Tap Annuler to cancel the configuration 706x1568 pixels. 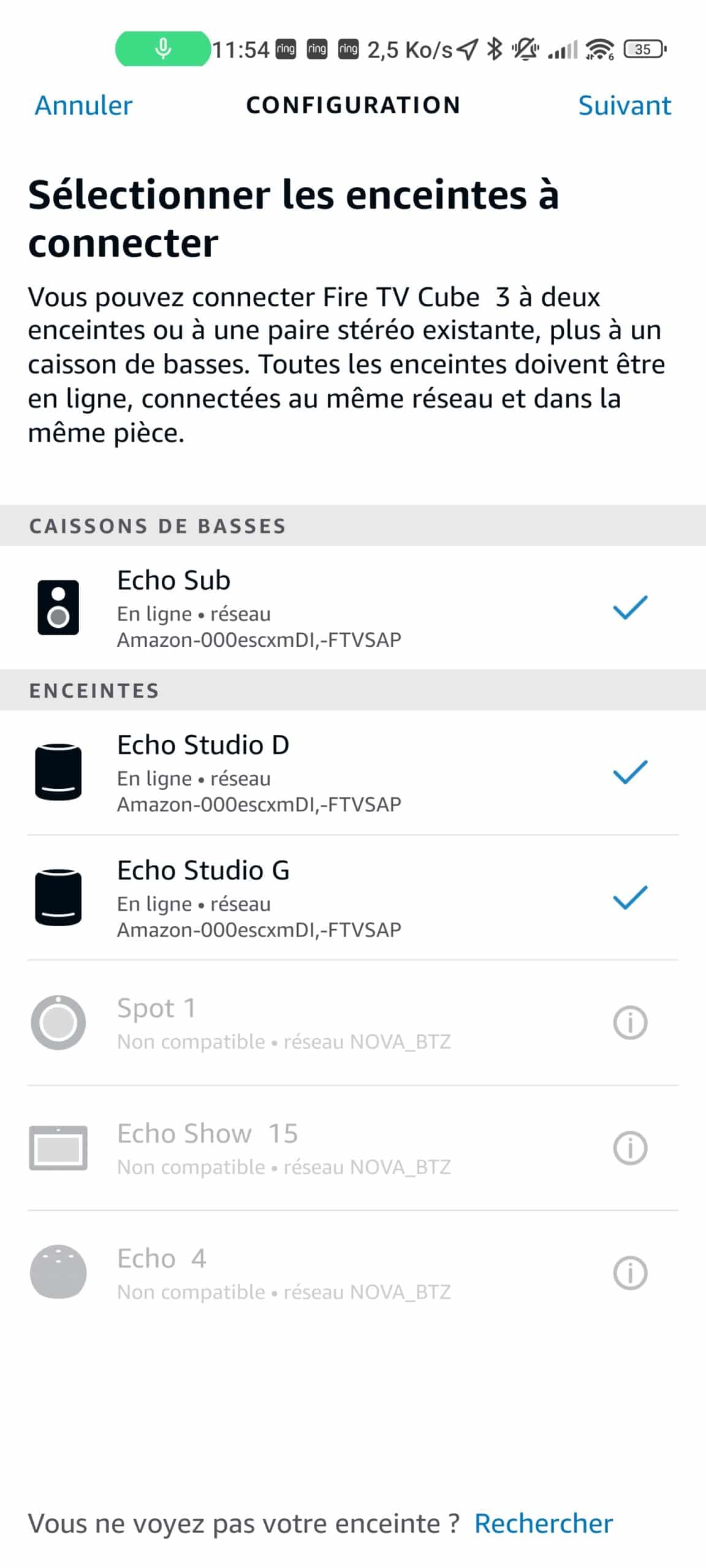tap(83, 105)
